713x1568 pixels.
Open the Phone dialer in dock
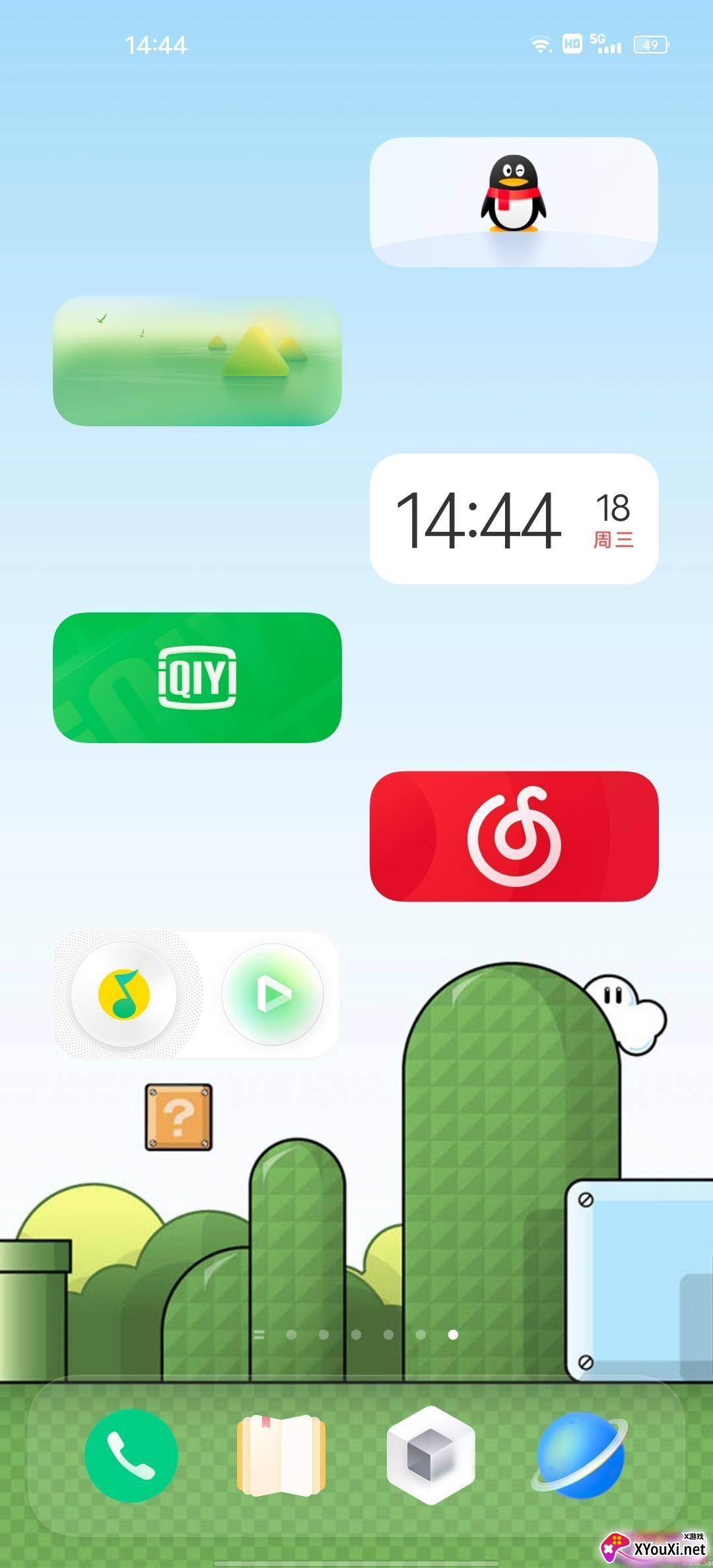pos(131,1454)
